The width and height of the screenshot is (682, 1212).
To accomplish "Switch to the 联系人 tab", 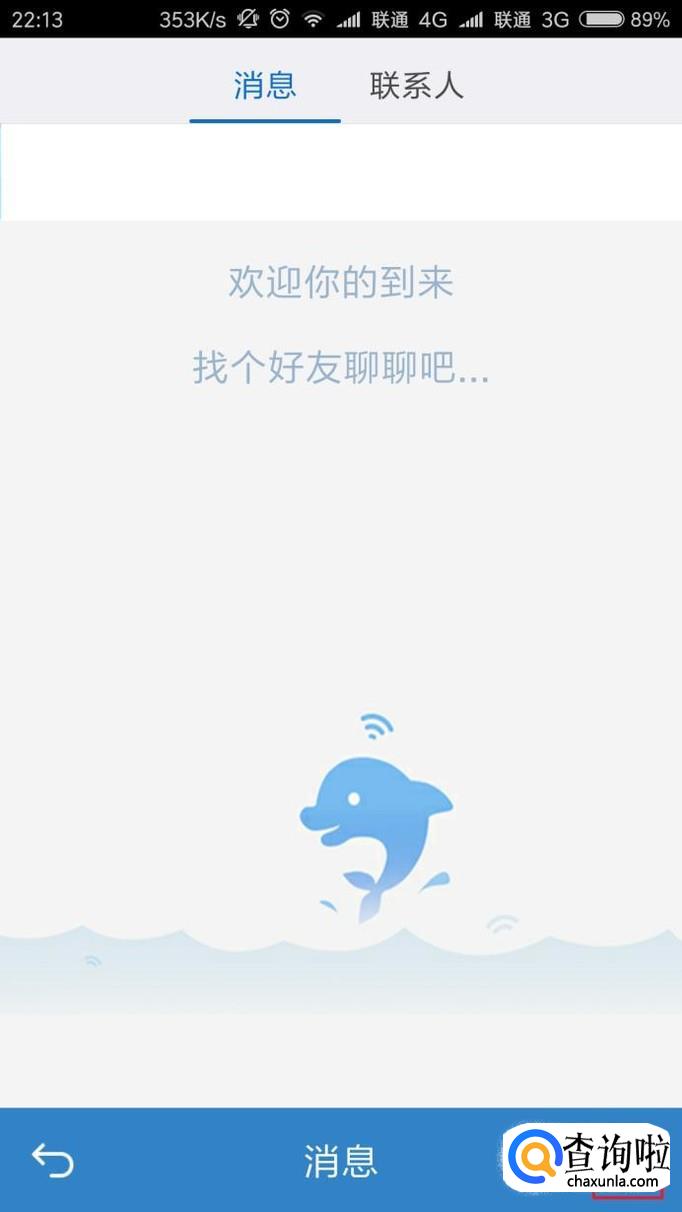I will (x=417, y=85).
